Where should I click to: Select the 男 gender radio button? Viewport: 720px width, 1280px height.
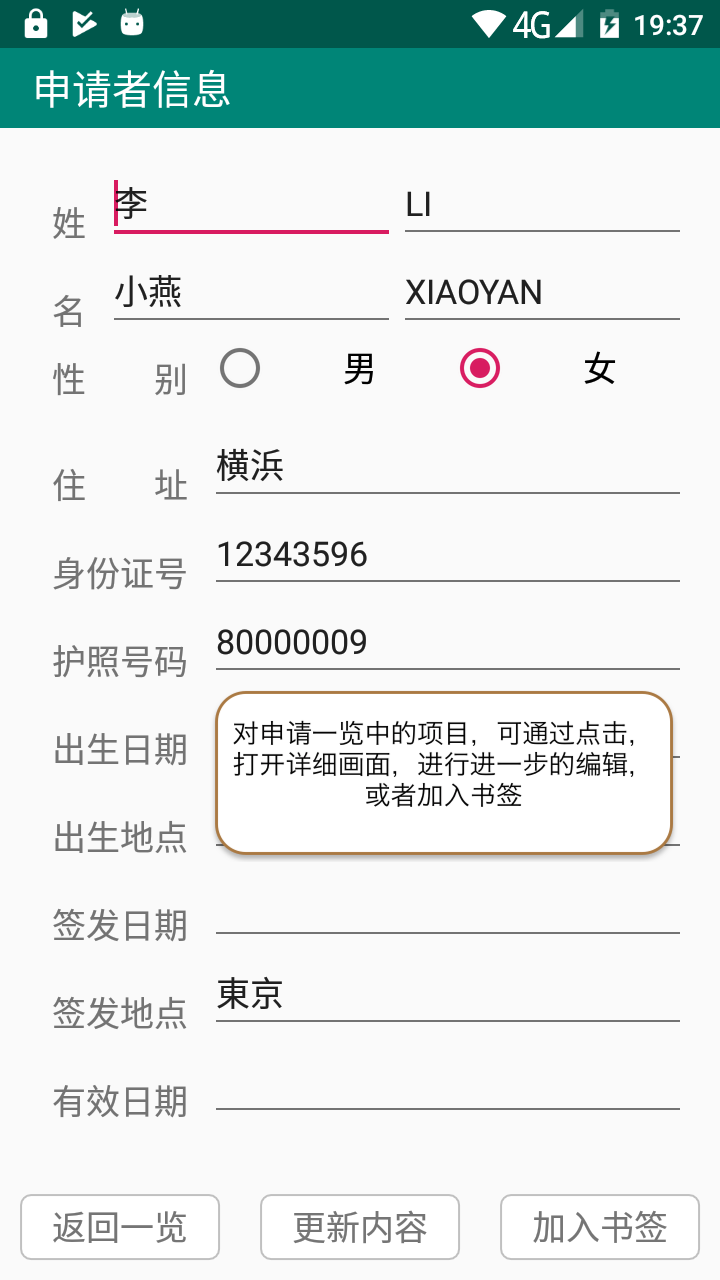(297, 369)
